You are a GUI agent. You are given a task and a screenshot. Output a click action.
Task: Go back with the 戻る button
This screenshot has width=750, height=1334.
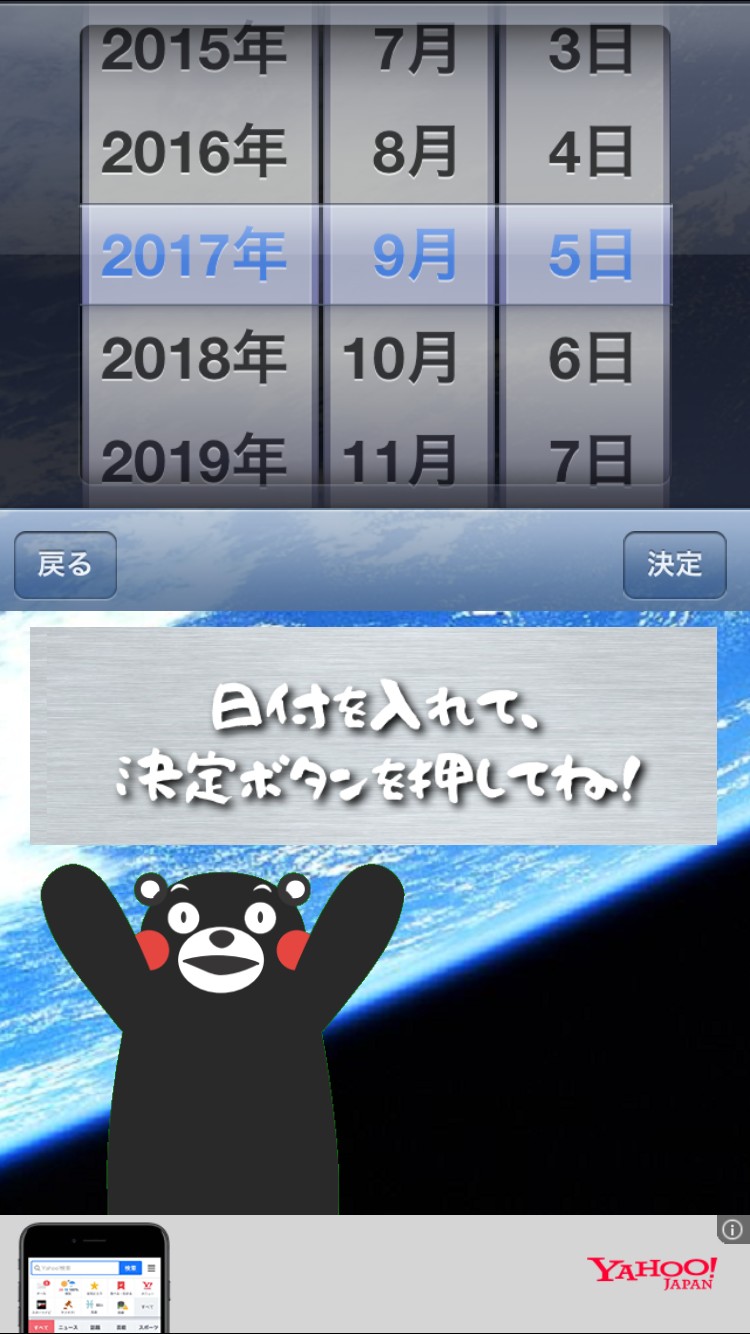[65, 564]
